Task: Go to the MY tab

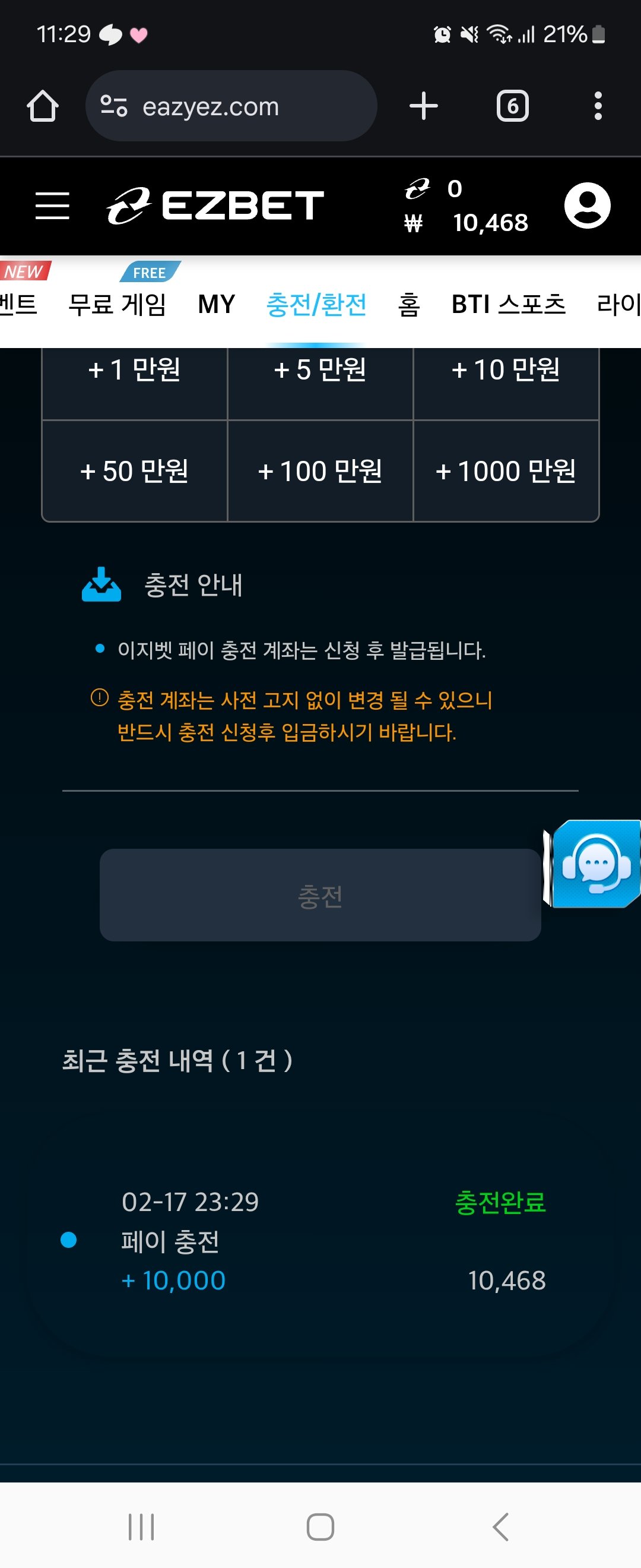Action: point(217,304)
